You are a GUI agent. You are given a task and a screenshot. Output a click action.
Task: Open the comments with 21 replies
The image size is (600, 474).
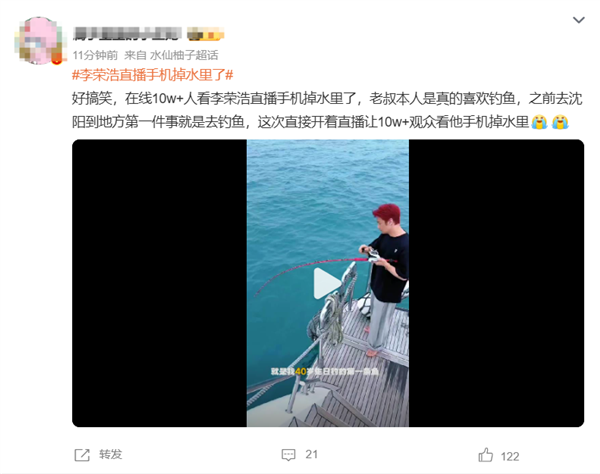pos(299,454)
